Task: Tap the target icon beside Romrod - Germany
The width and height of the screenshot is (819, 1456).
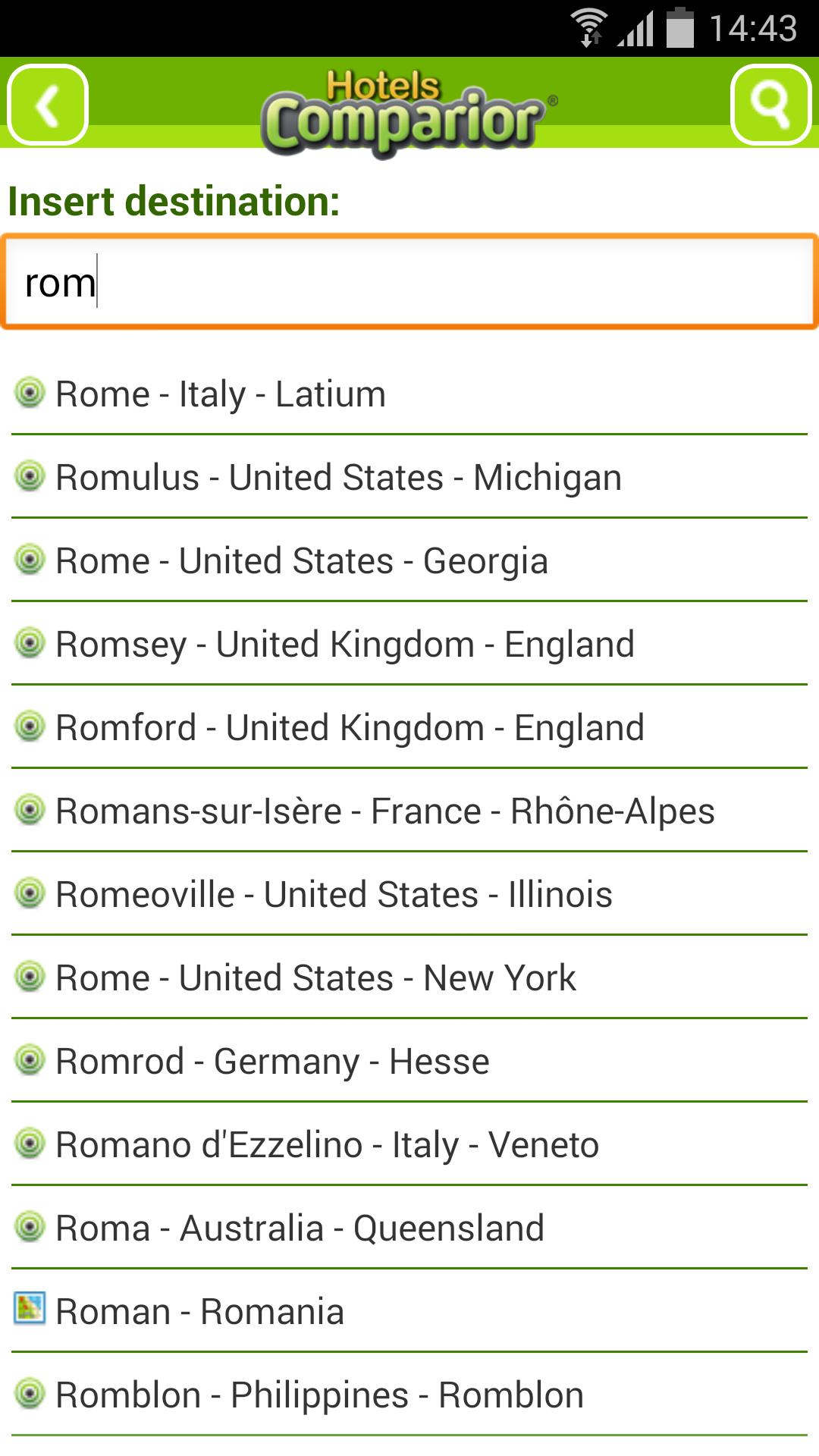Action: point(29,1060)
